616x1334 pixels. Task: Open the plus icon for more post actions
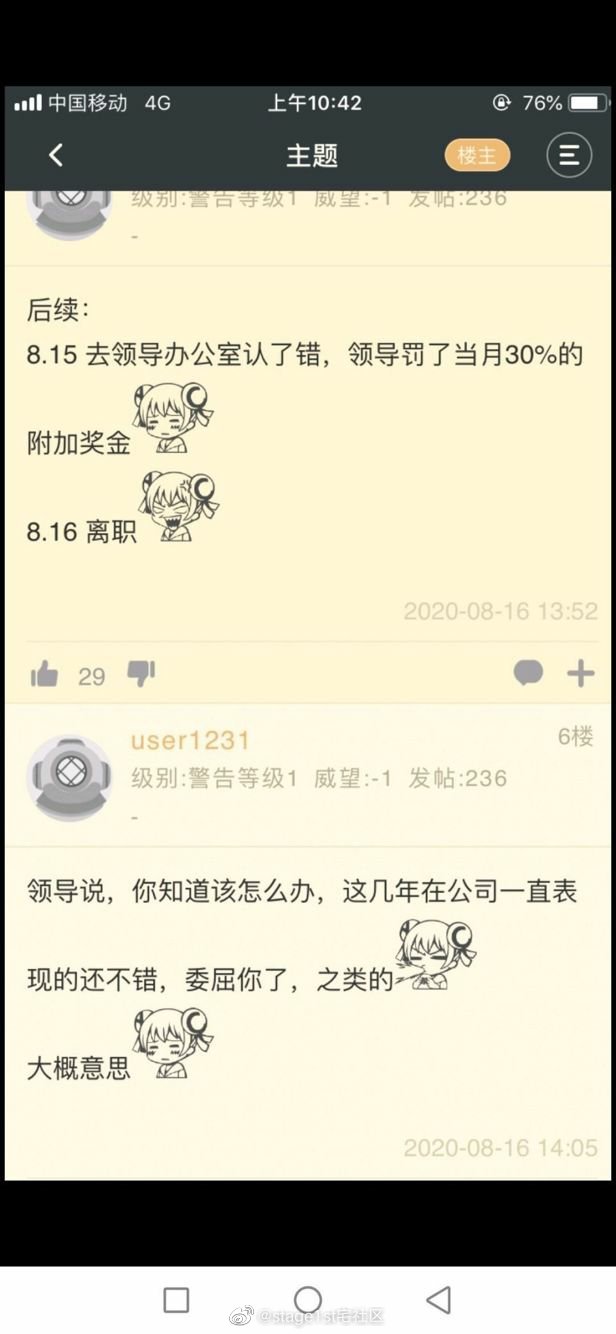pos(581,674)
